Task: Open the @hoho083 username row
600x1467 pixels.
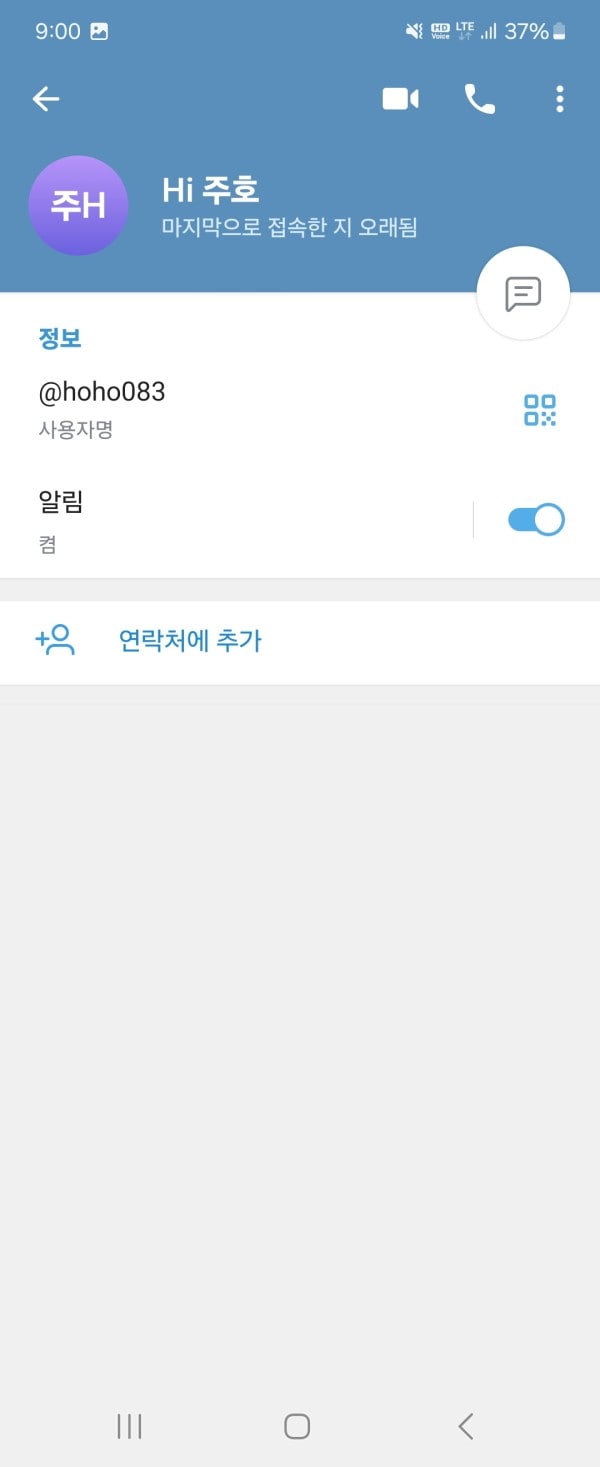Action: (200, 408)
